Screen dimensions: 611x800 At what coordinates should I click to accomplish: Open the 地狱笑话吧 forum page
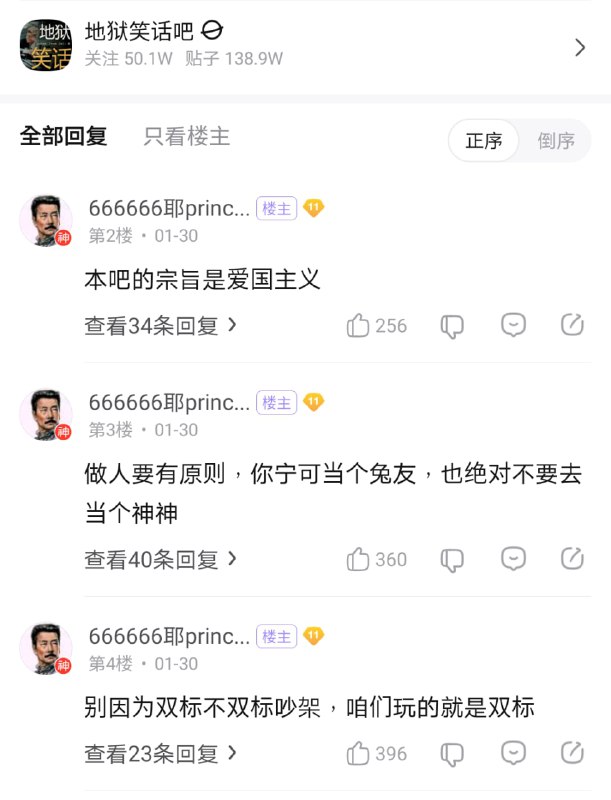[300, 46]
